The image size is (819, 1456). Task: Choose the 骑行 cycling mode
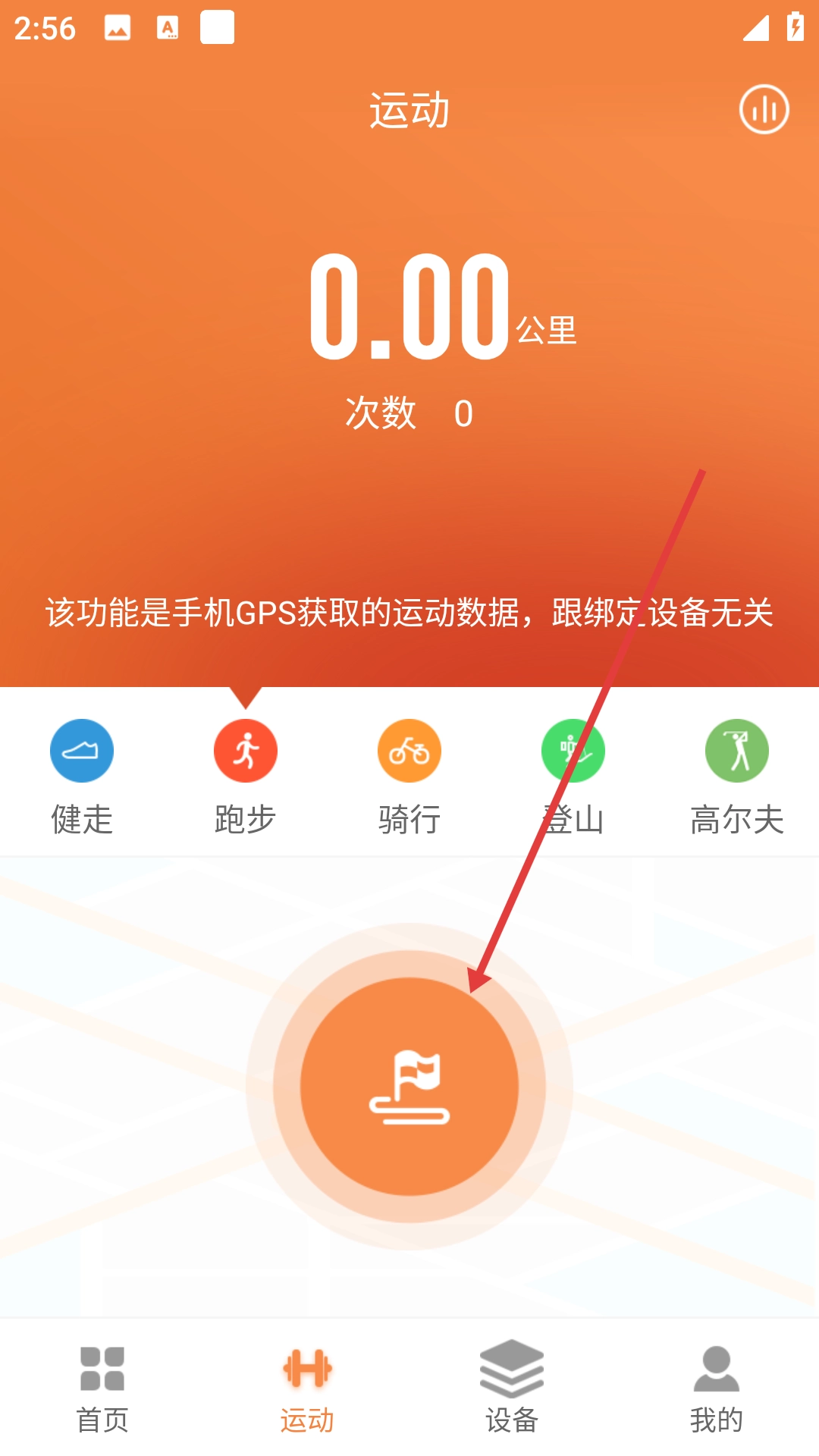click(x=409, y=777)
